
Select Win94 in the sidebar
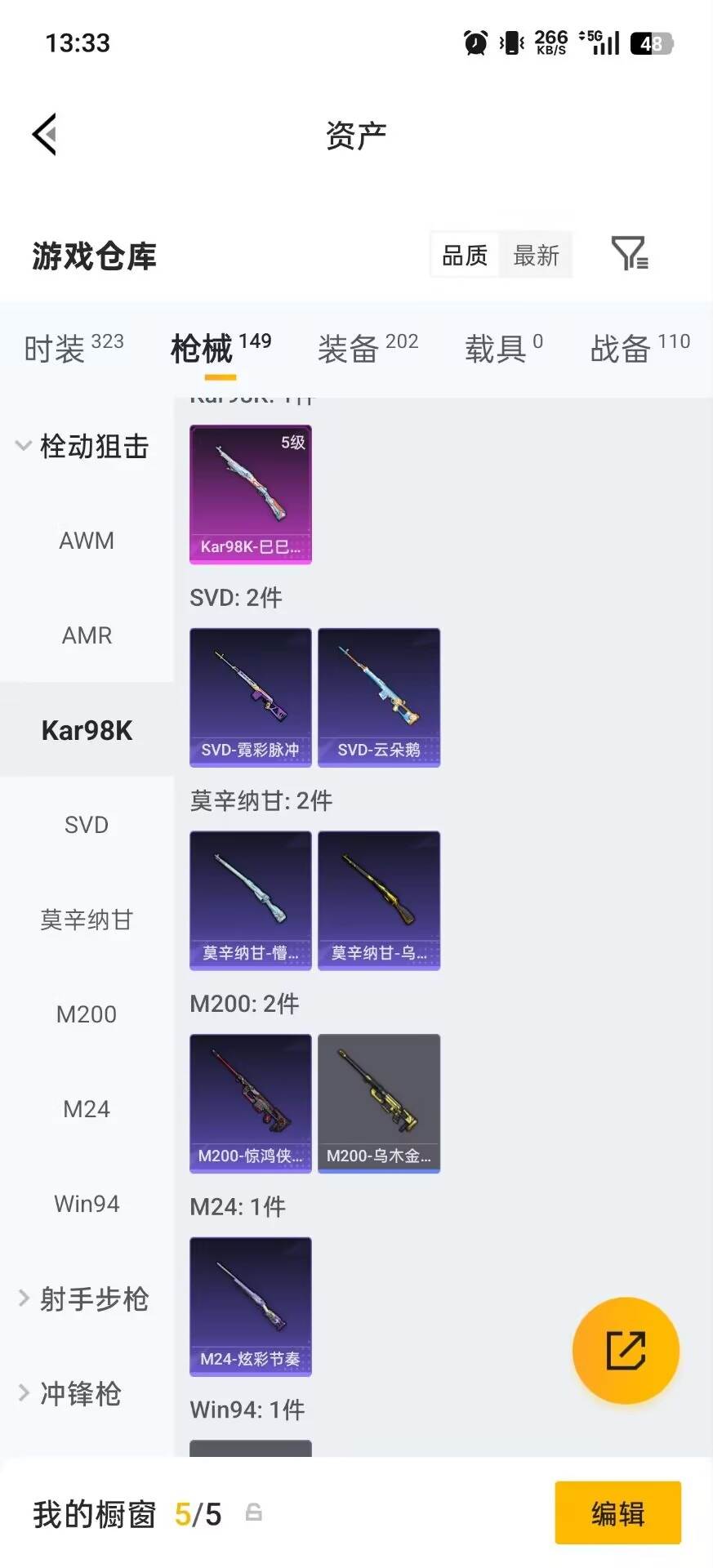[87, 1204]
